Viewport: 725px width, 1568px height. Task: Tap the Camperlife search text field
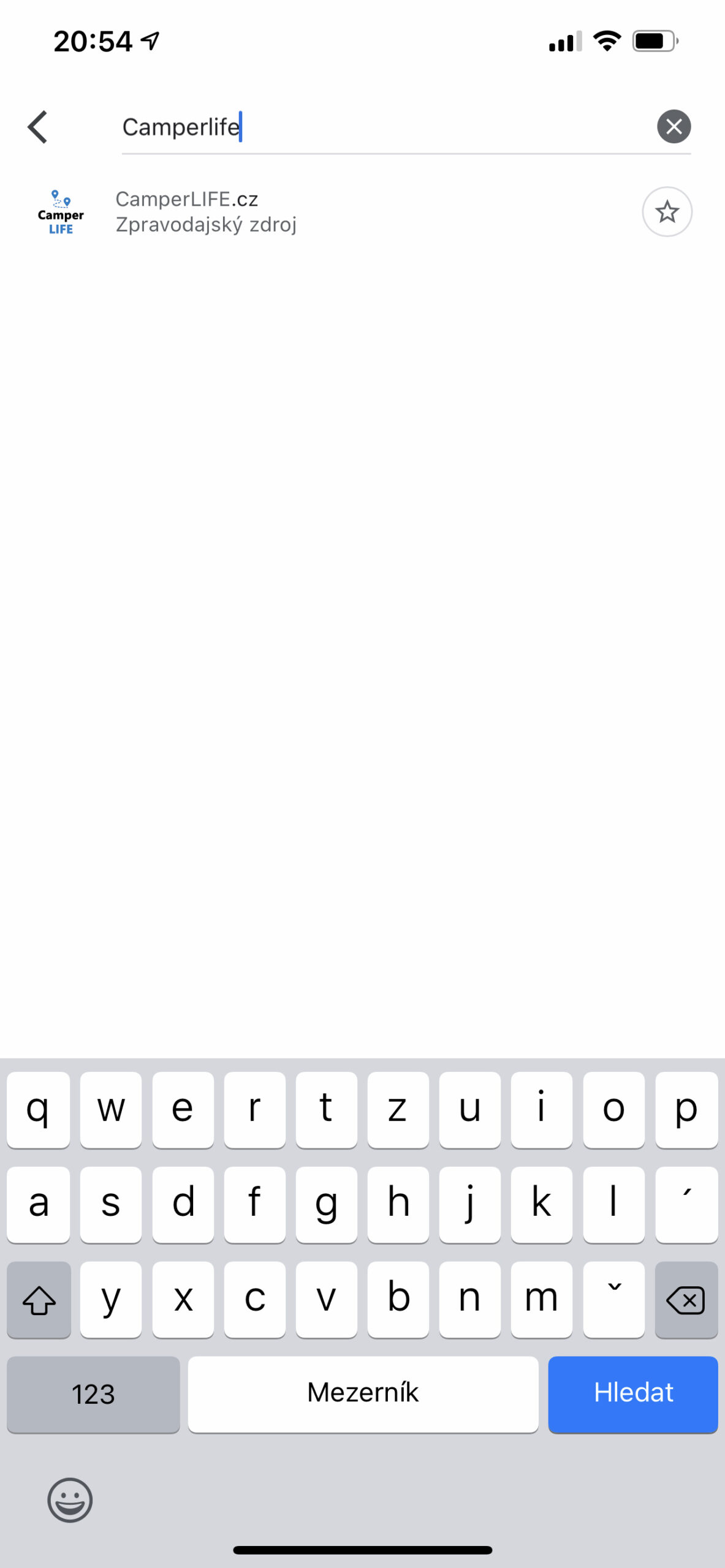click(386, 127)
